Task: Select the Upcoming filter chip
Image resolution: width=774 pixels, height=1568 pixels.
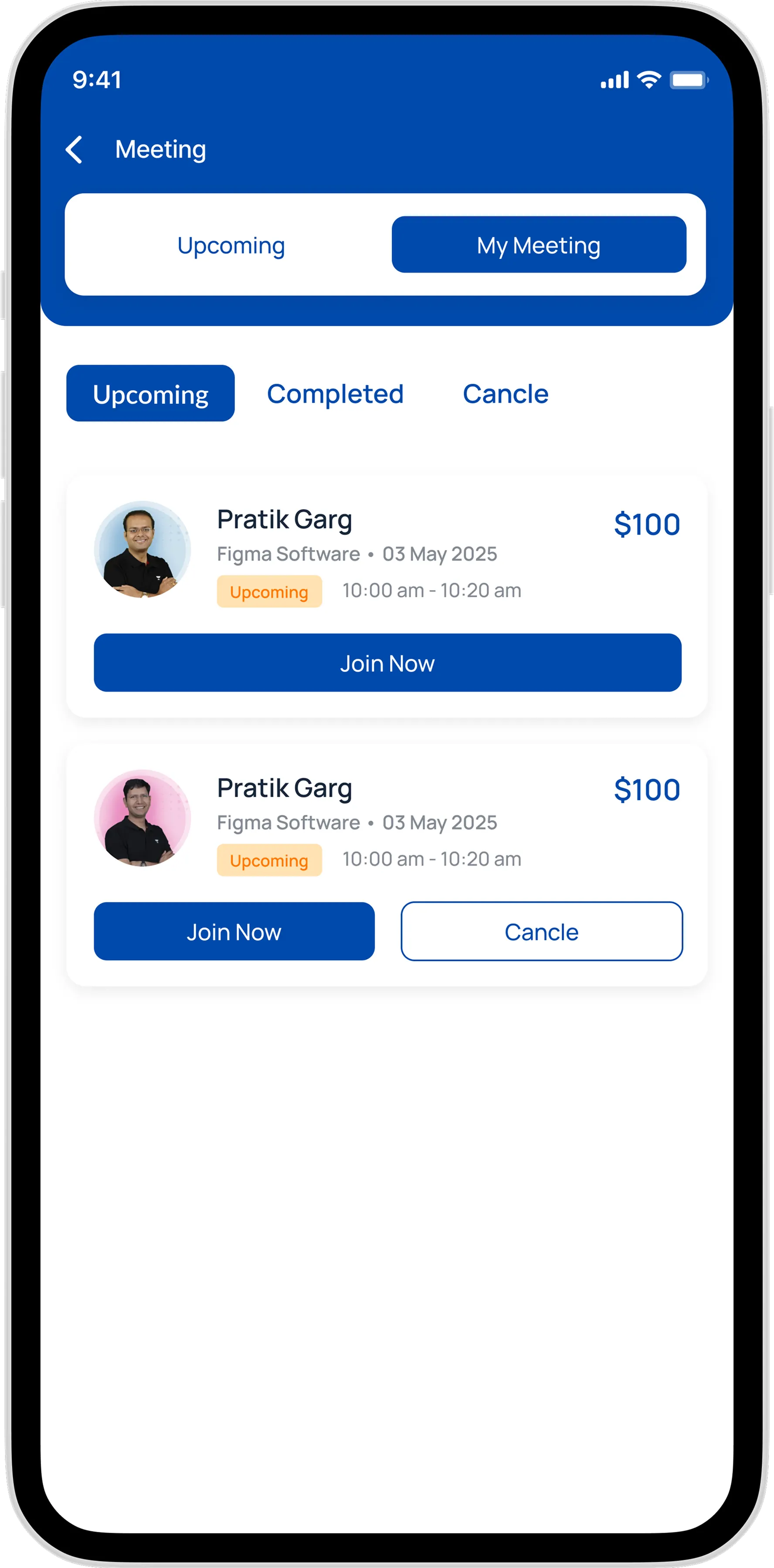Action: click(150, 394)
